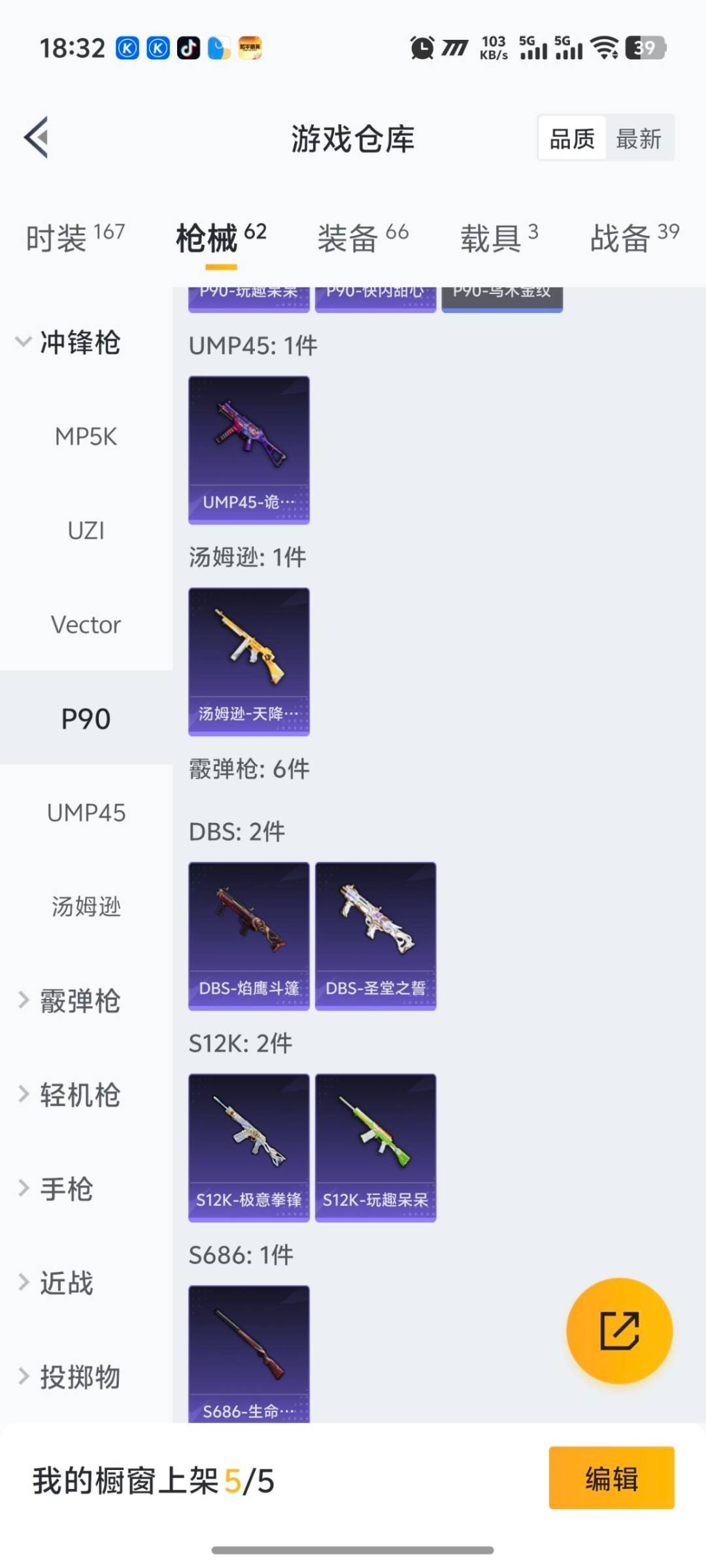Collapse the 冲锋枪 category
706x1568 pixels.
[78, 342]
